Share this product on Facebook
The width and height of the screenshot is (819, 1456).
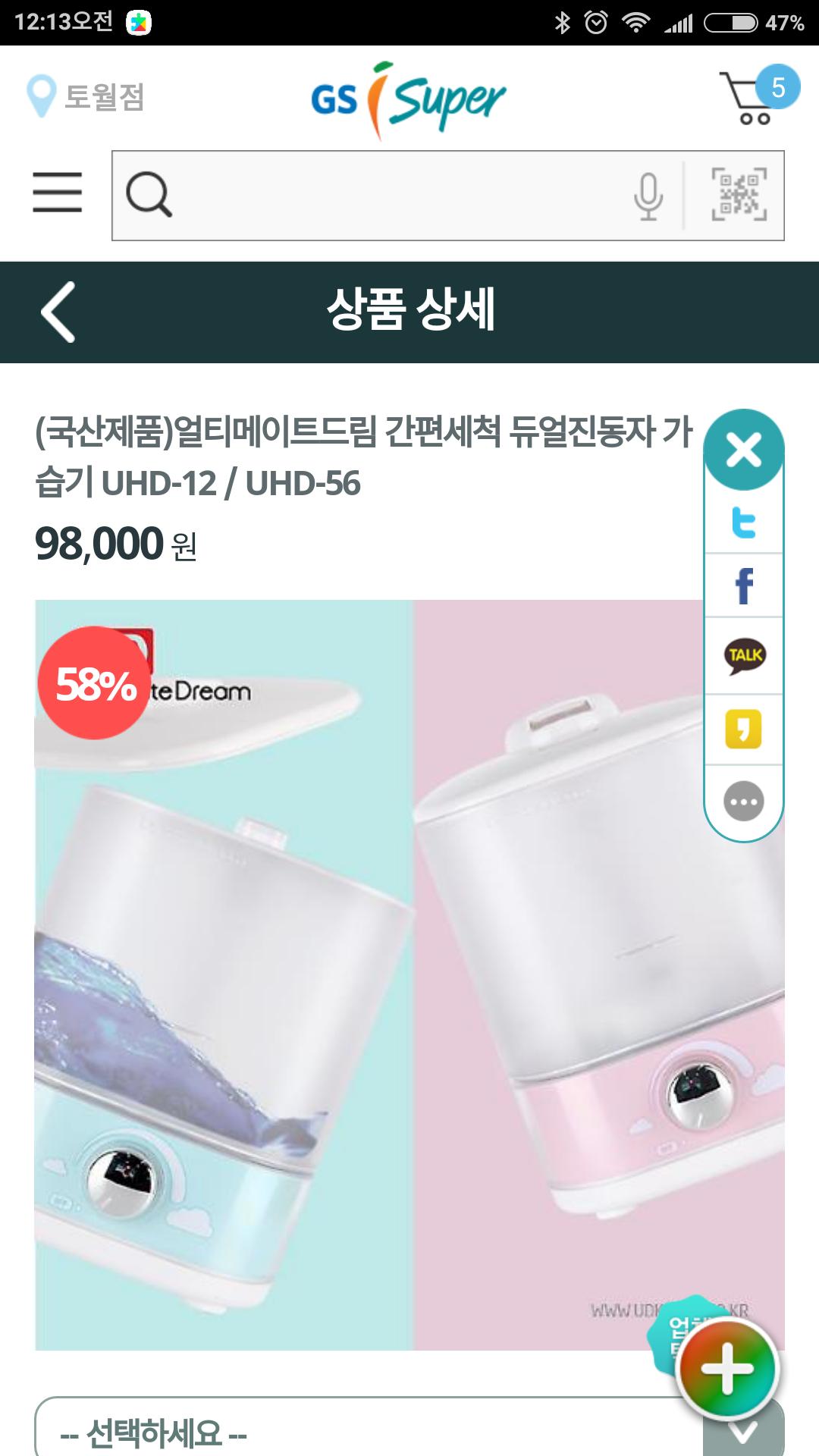coord(744,586)
